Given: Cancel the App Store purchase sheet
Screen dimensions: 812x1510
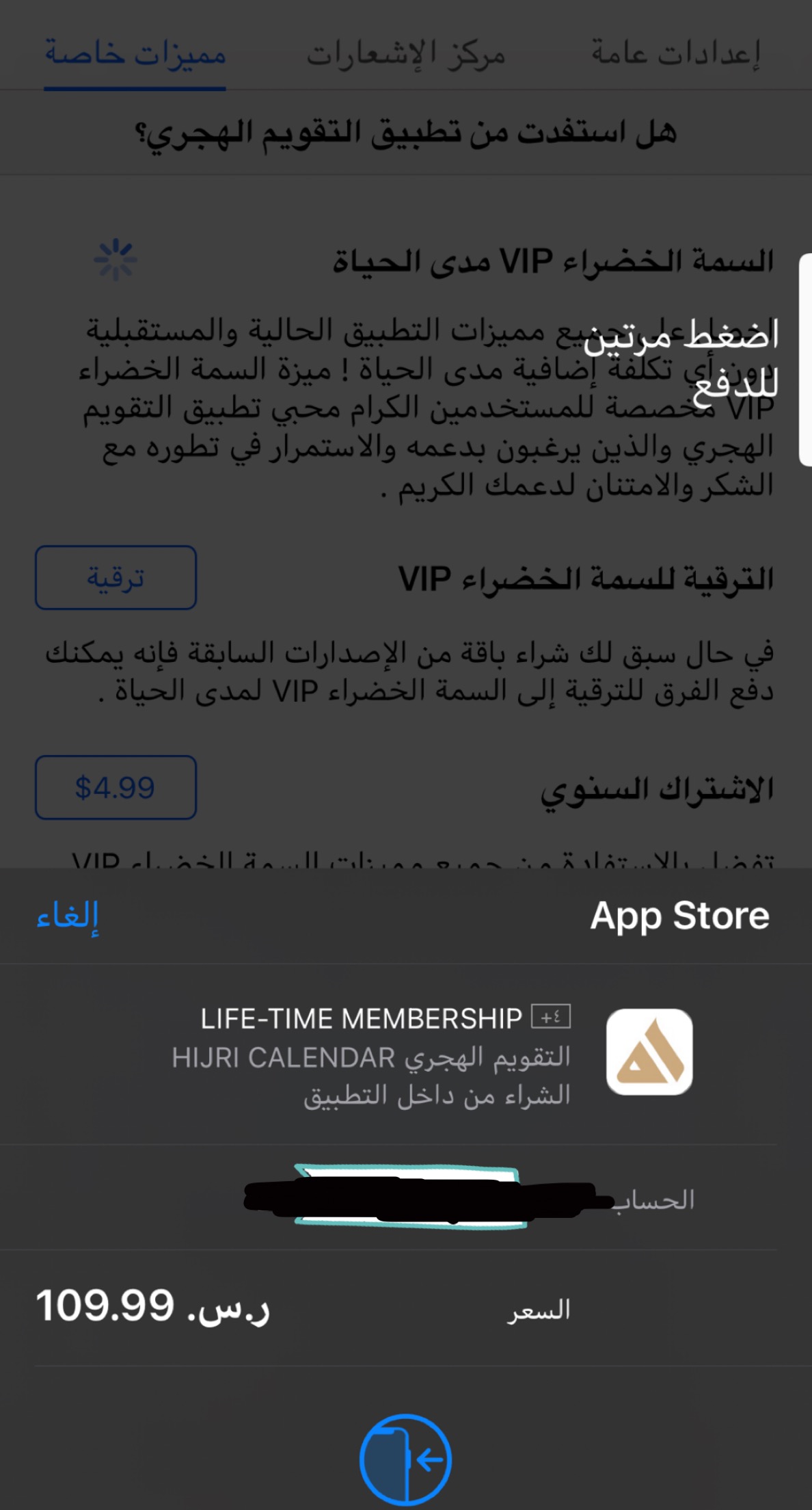Looking at the screenshot, I should coord(68,916).
